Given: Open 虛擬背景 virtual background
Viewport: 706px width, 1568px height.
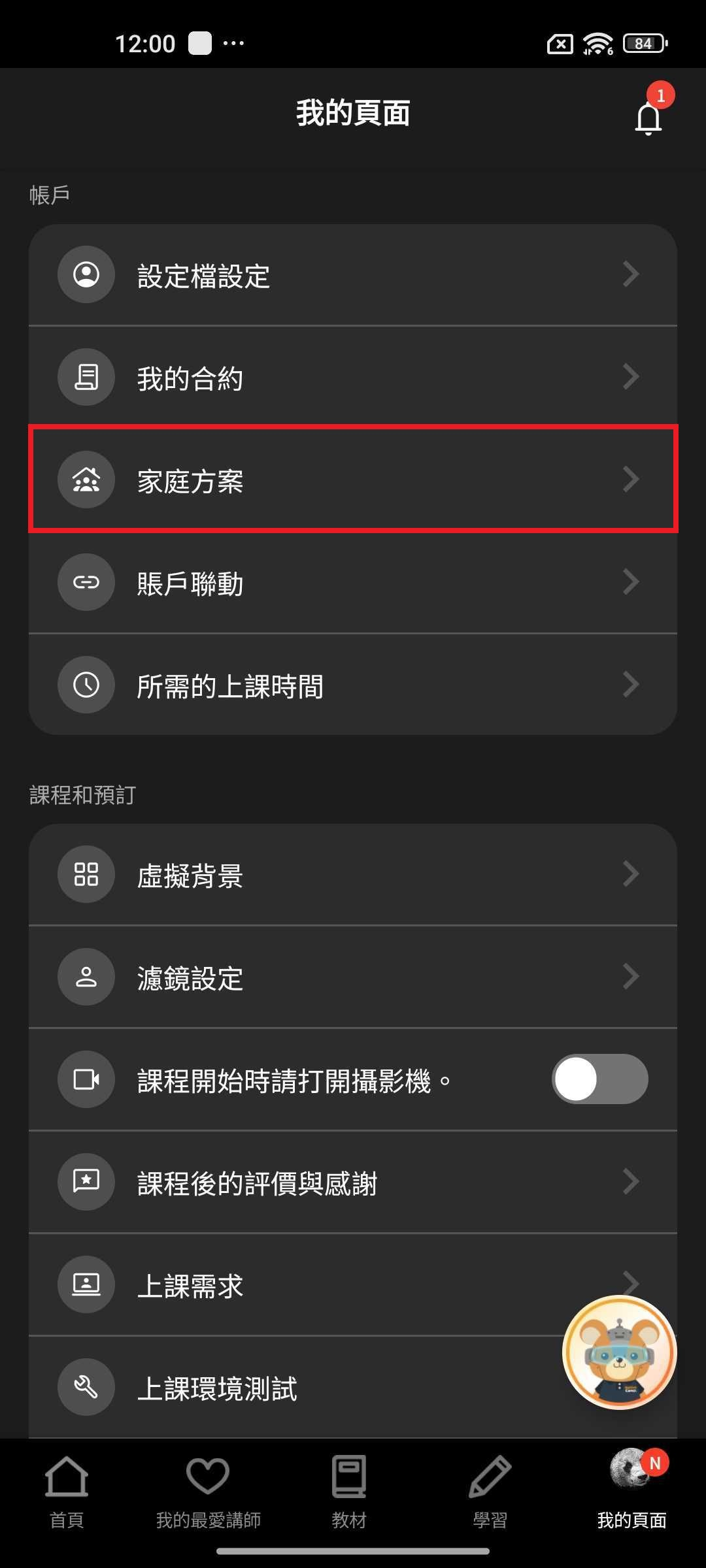Looking at the screenshot, I should pos(353,874).
